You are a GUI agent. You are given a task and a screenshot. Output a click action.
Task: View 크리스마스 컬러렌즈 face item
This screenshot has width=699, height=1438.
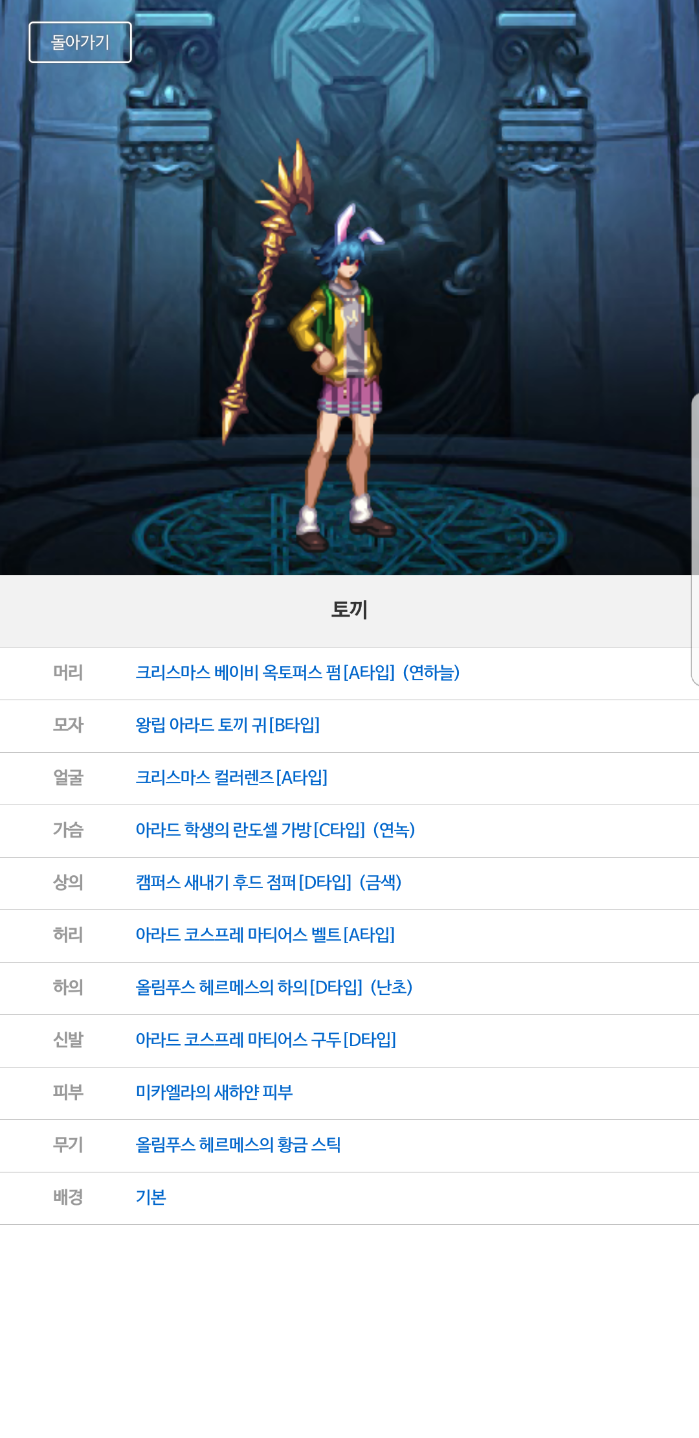pos(231,777)
